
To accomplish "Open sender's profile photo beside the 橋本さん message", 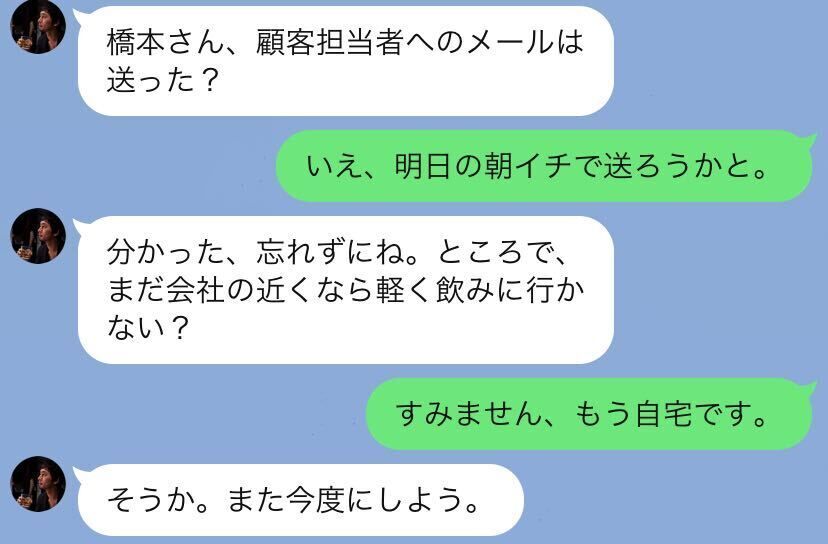I will (37, 26).
